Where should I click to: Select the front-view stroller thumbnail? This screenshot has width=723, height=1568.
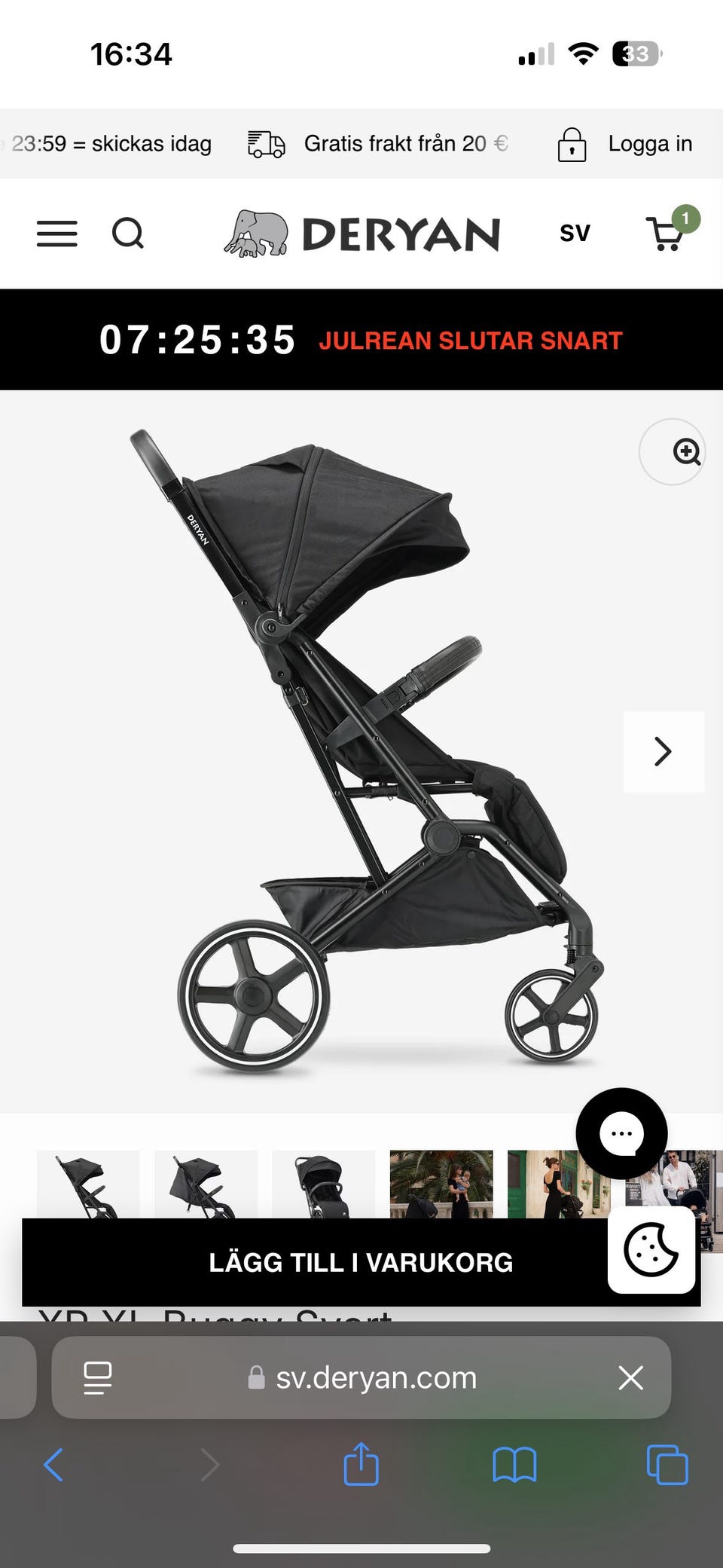323,1183
